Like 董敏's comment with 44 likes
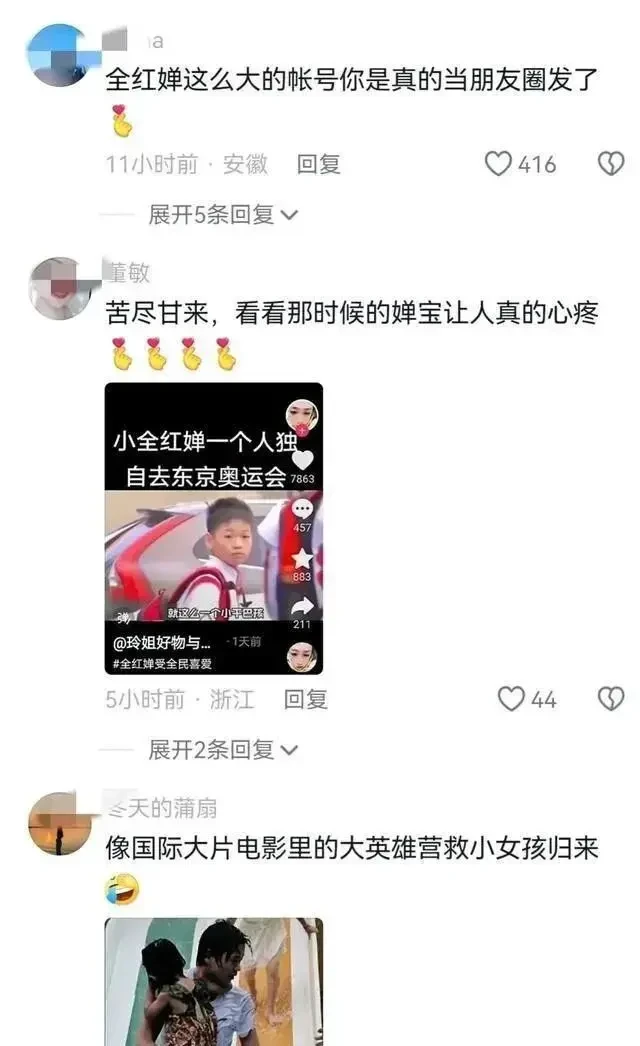 (x=511, y=699)
